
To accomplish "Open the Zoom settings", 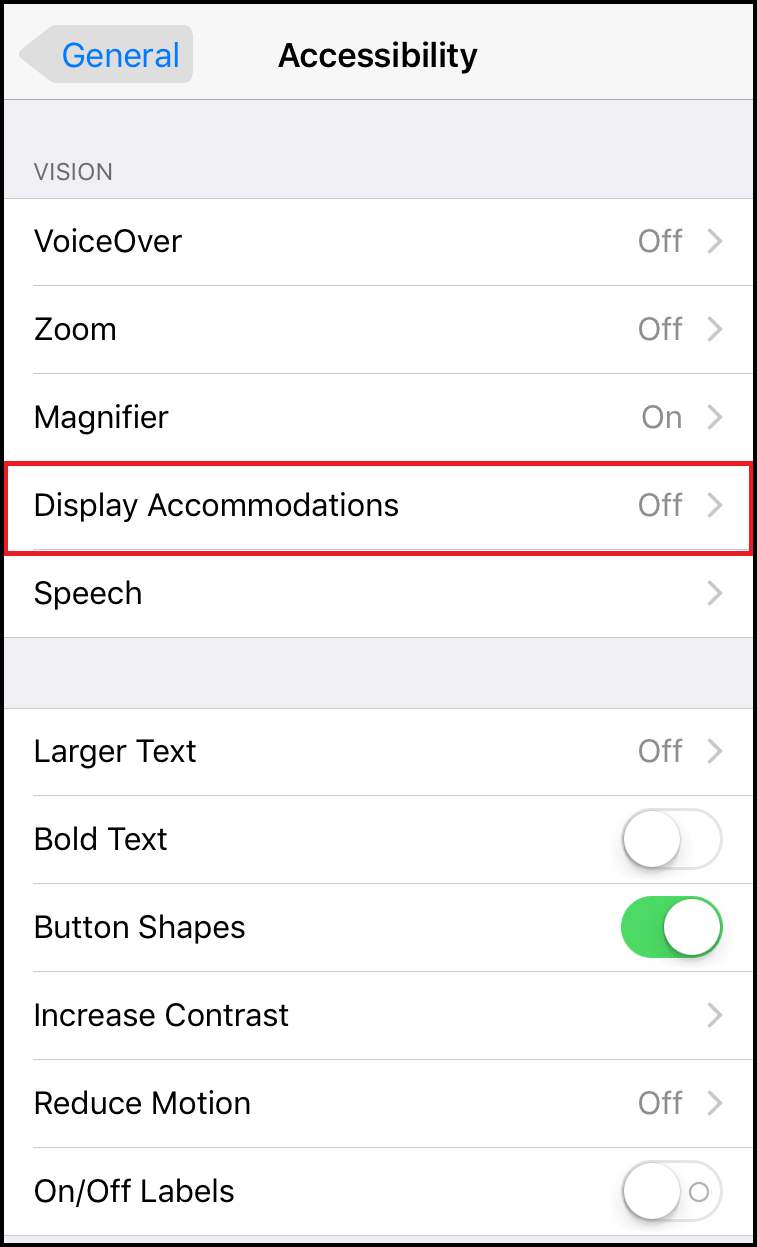I will pyautogui.click(x=378, y=329).
